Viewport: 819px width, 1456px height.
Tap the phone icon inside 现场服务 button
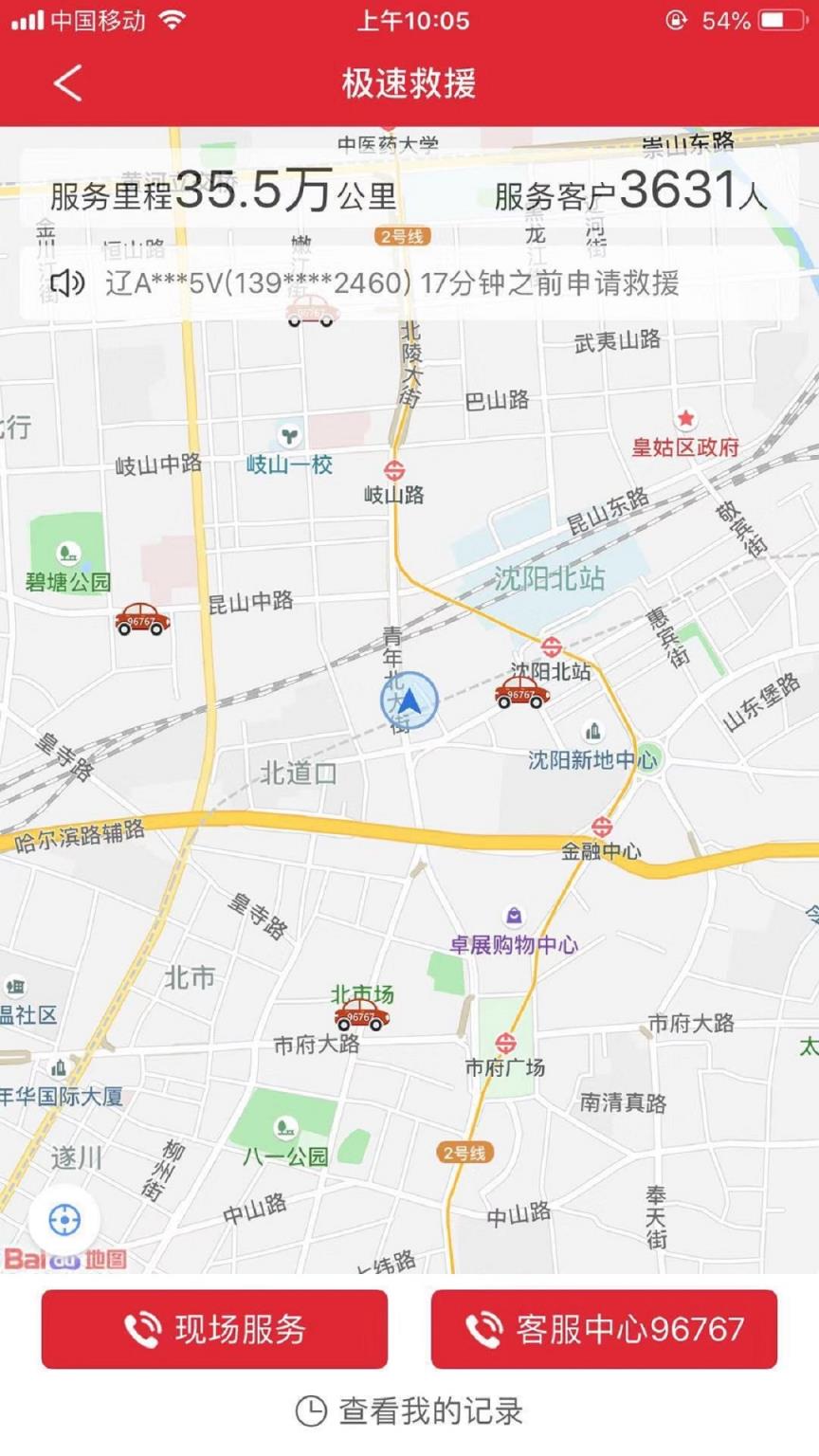click(x=142, y=1330)
